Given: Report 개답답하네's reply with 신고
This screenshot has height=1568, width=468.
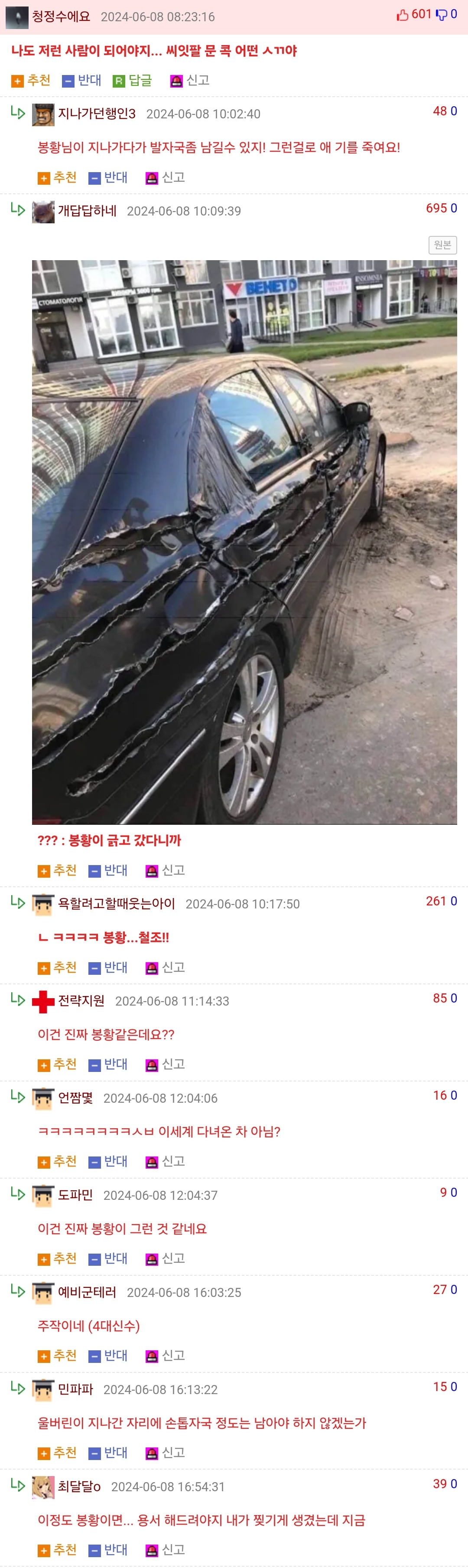Looking at the screenshot, I should tap(166, 870).
